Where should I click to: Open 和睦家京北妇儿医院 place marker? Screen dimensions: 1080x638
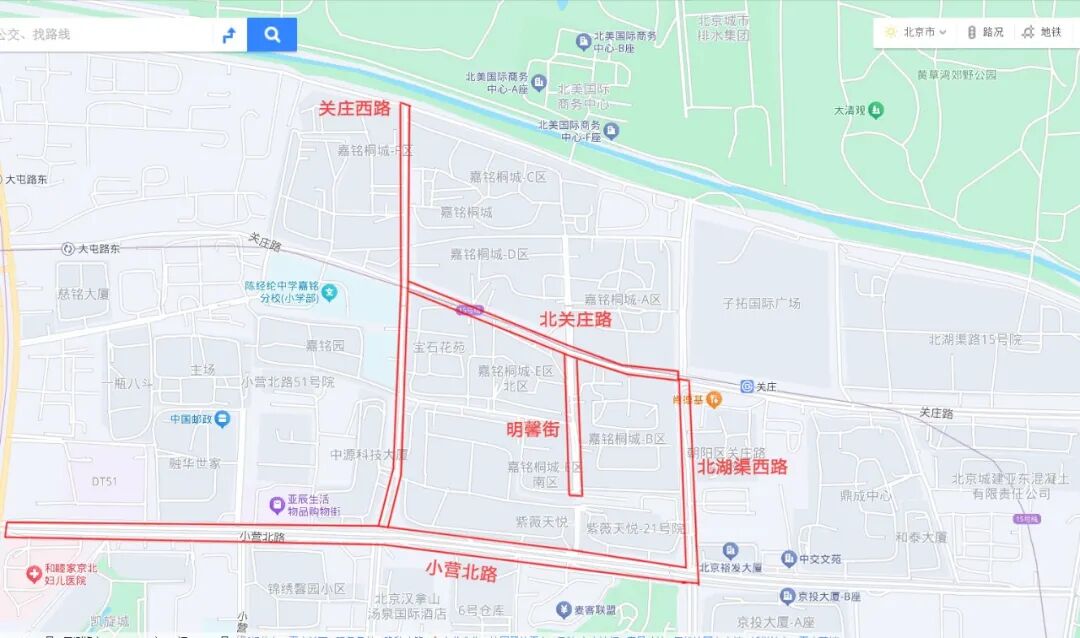tap(32, 574)
